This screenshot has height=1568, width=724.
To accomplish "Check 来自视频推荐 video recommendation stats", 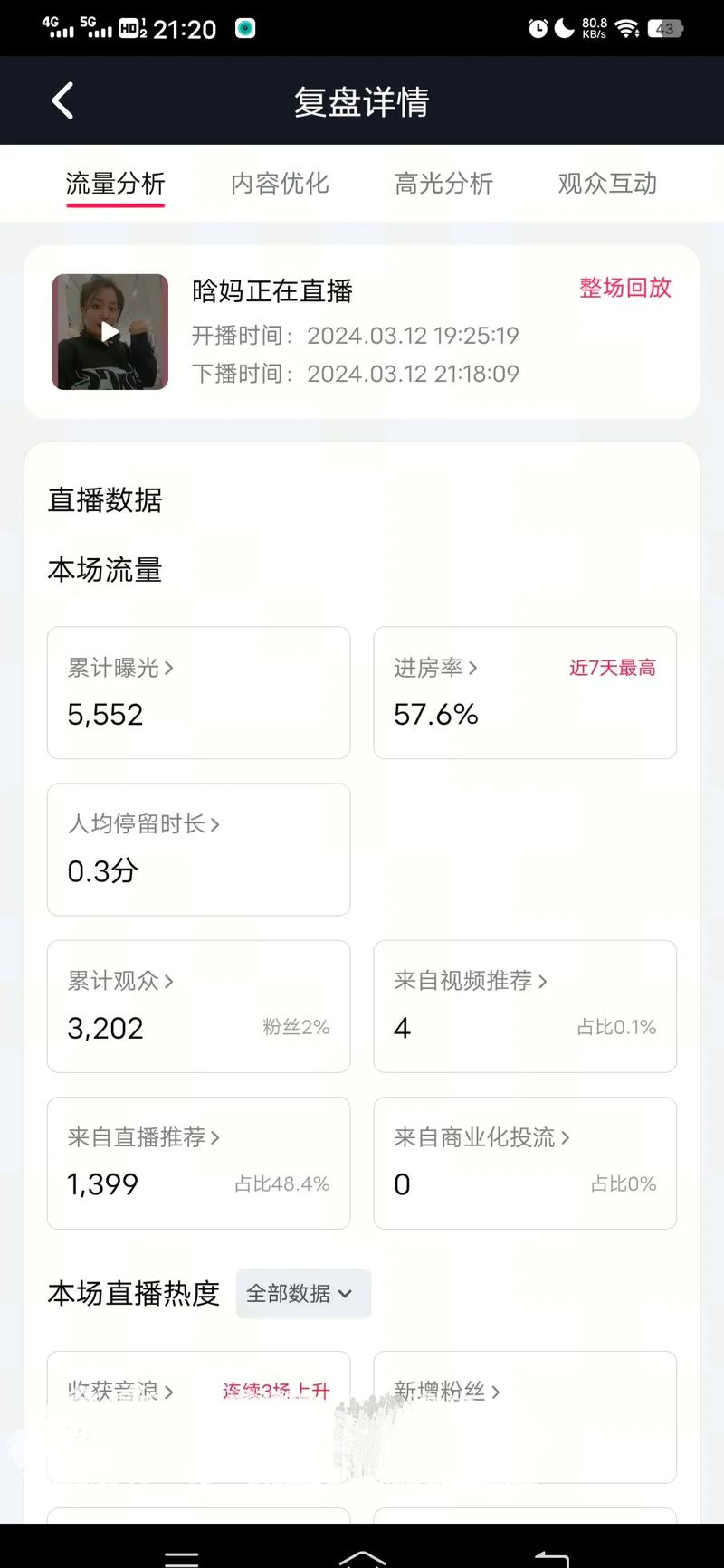I will click(x=468, y=981).
